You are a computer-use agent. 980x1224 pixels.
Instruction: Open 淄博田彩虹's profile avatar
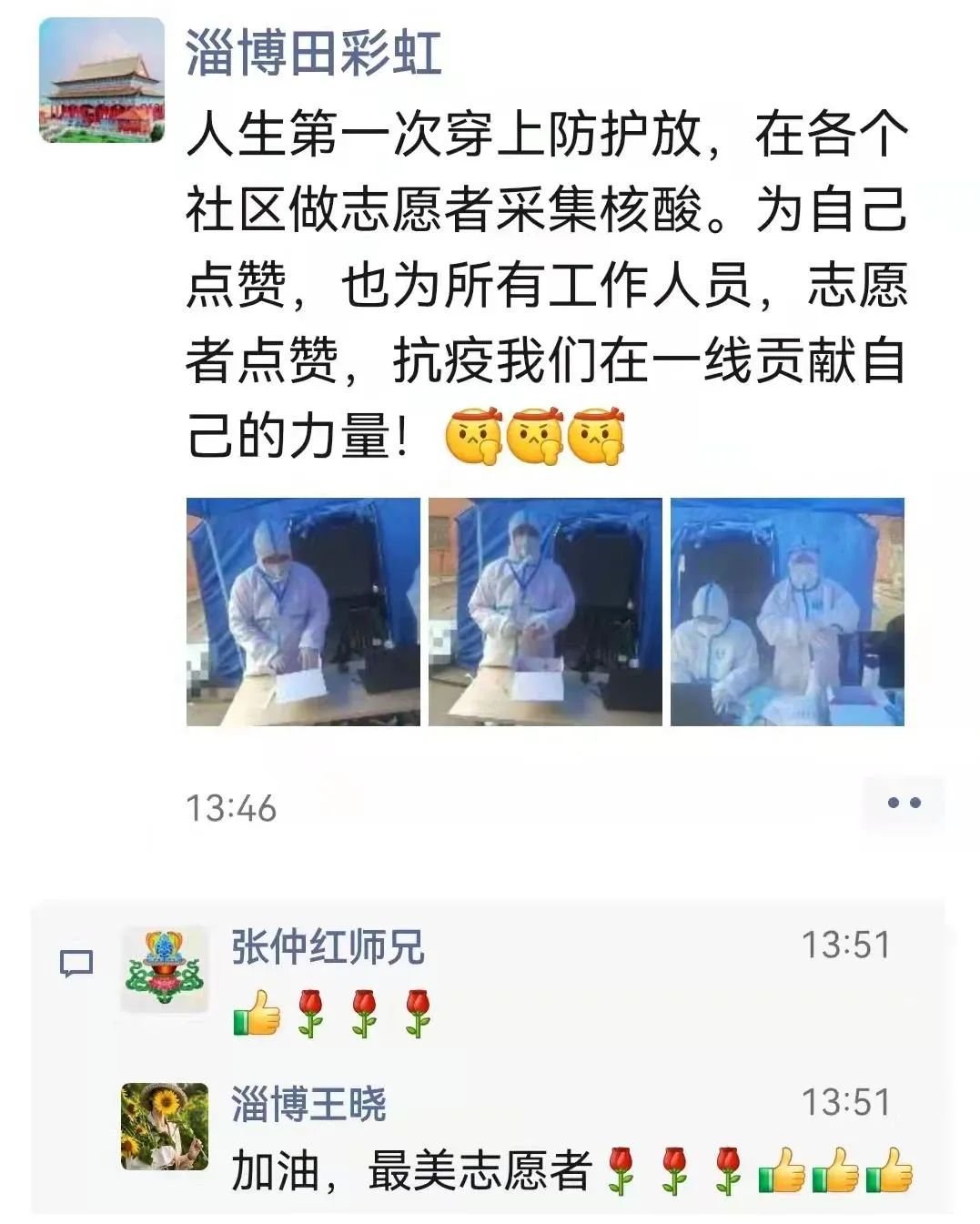coord(101,81)
